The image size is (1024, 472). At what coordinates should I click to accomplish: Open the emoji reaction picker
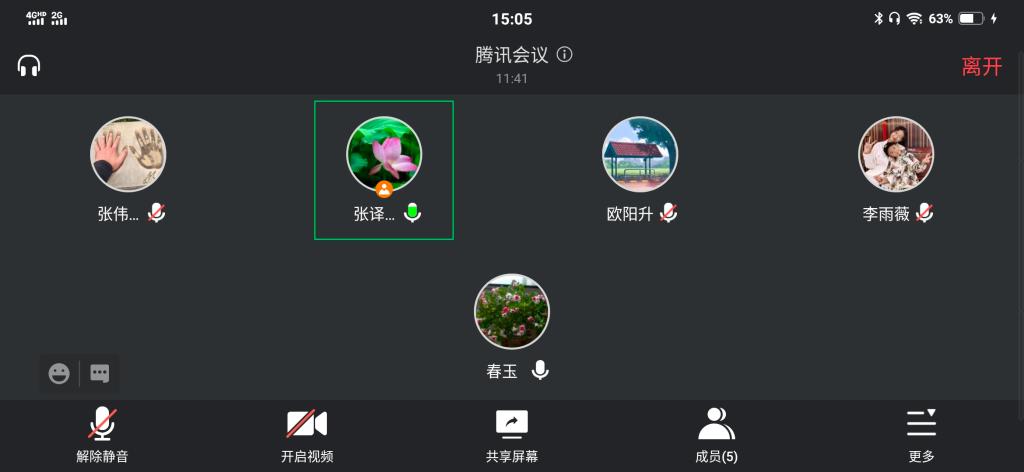[60, 374]
